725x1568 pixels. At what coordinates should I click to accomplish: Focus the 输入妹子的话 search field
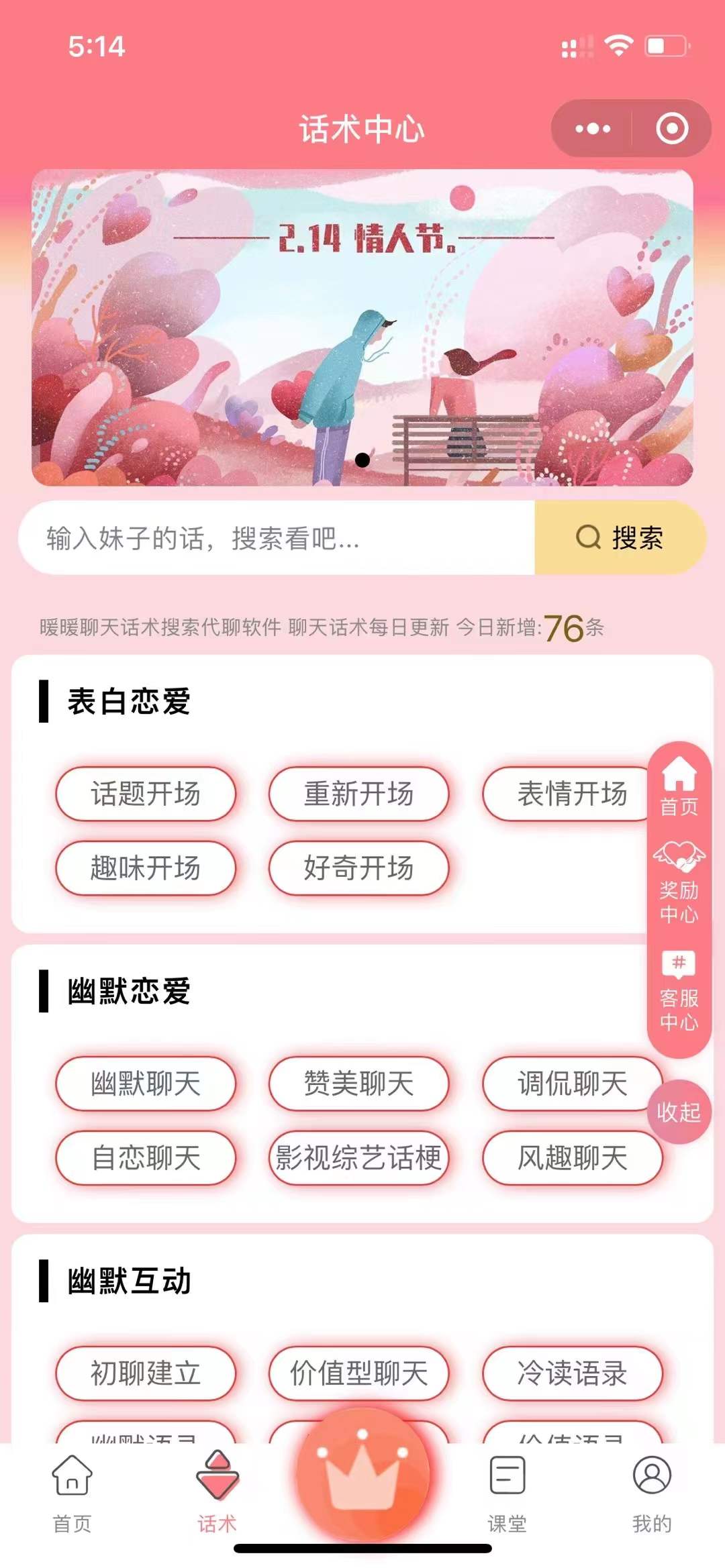(x=277, y=537)
